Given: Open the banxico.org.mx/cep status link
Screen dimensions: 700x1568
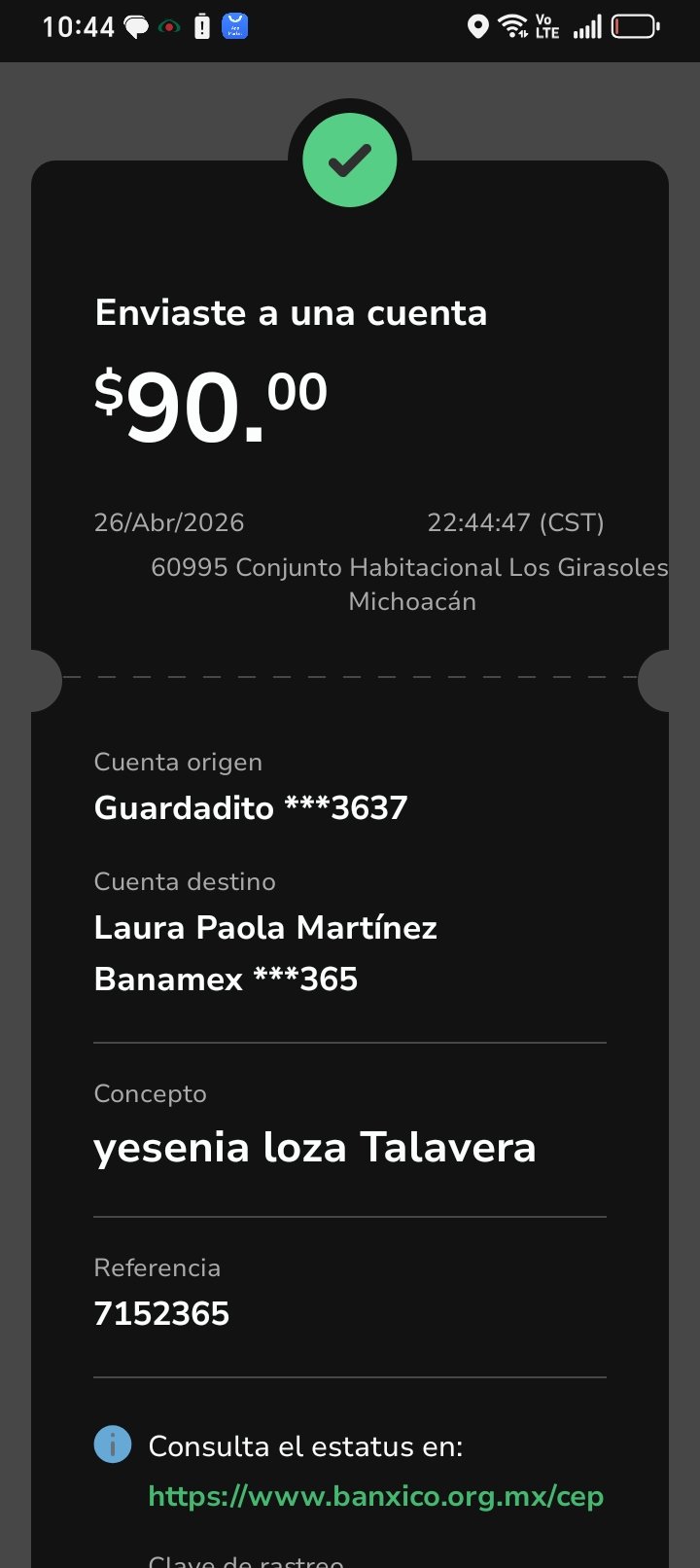Looking at the screenshot, I should 376,1496.
